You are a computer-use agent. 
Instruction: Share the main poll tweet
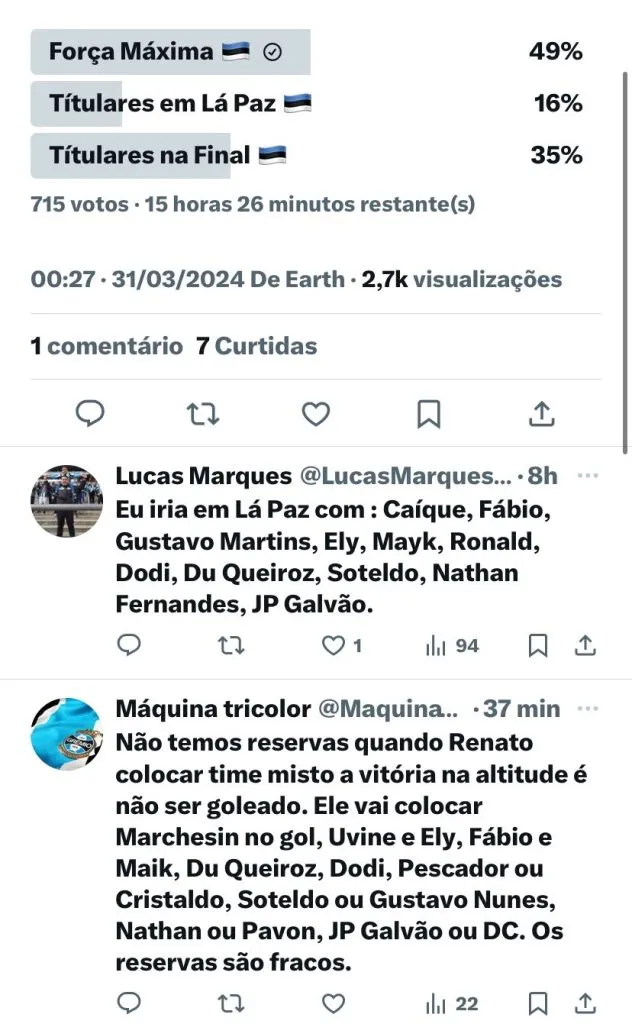[x=541, y=413]
